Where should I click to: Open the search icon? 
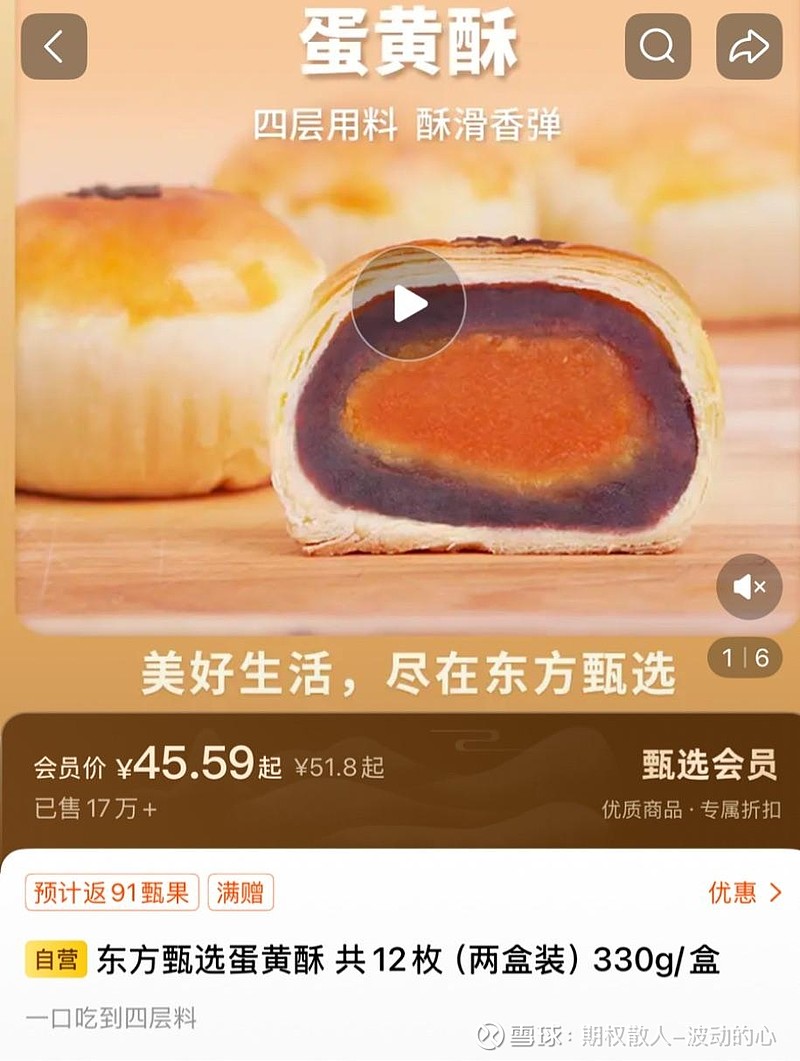[656, 45]
